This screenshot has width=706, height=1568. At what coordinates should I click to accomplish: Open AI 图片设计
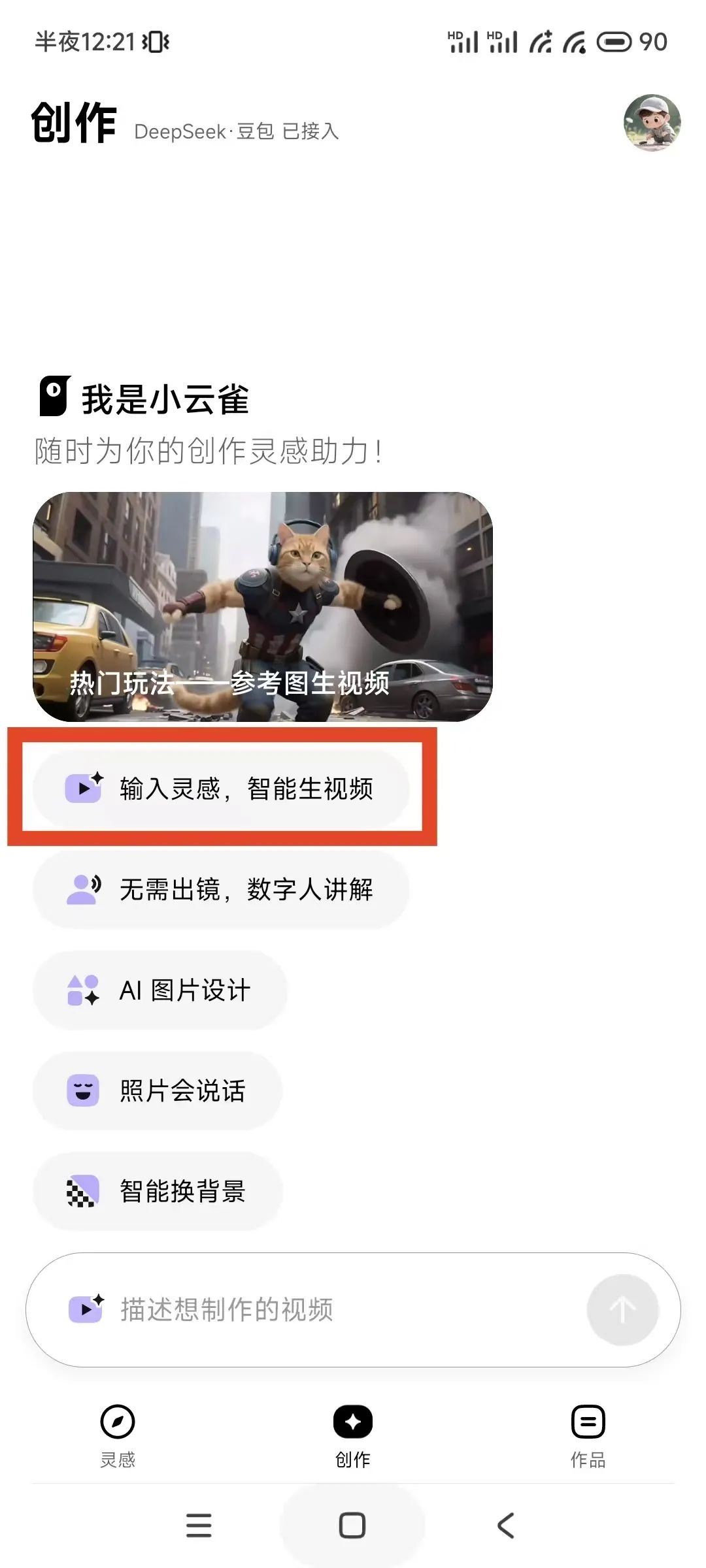click(160, 990)
